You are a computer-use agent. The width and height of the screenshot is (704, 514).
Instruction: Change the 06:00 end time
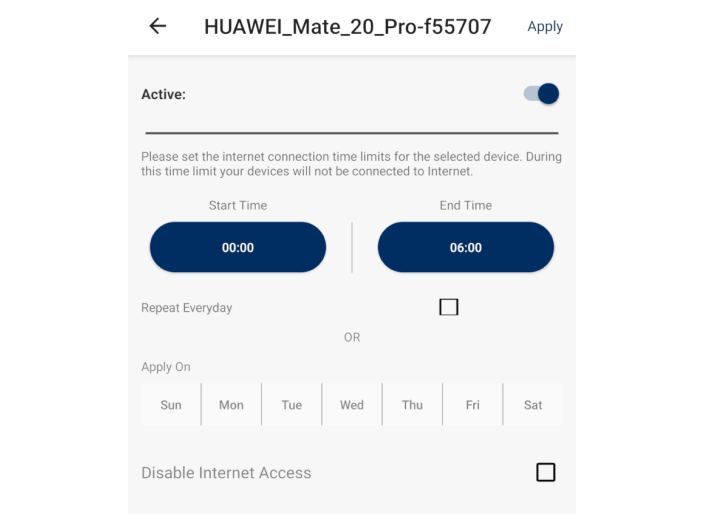[466, 247]
